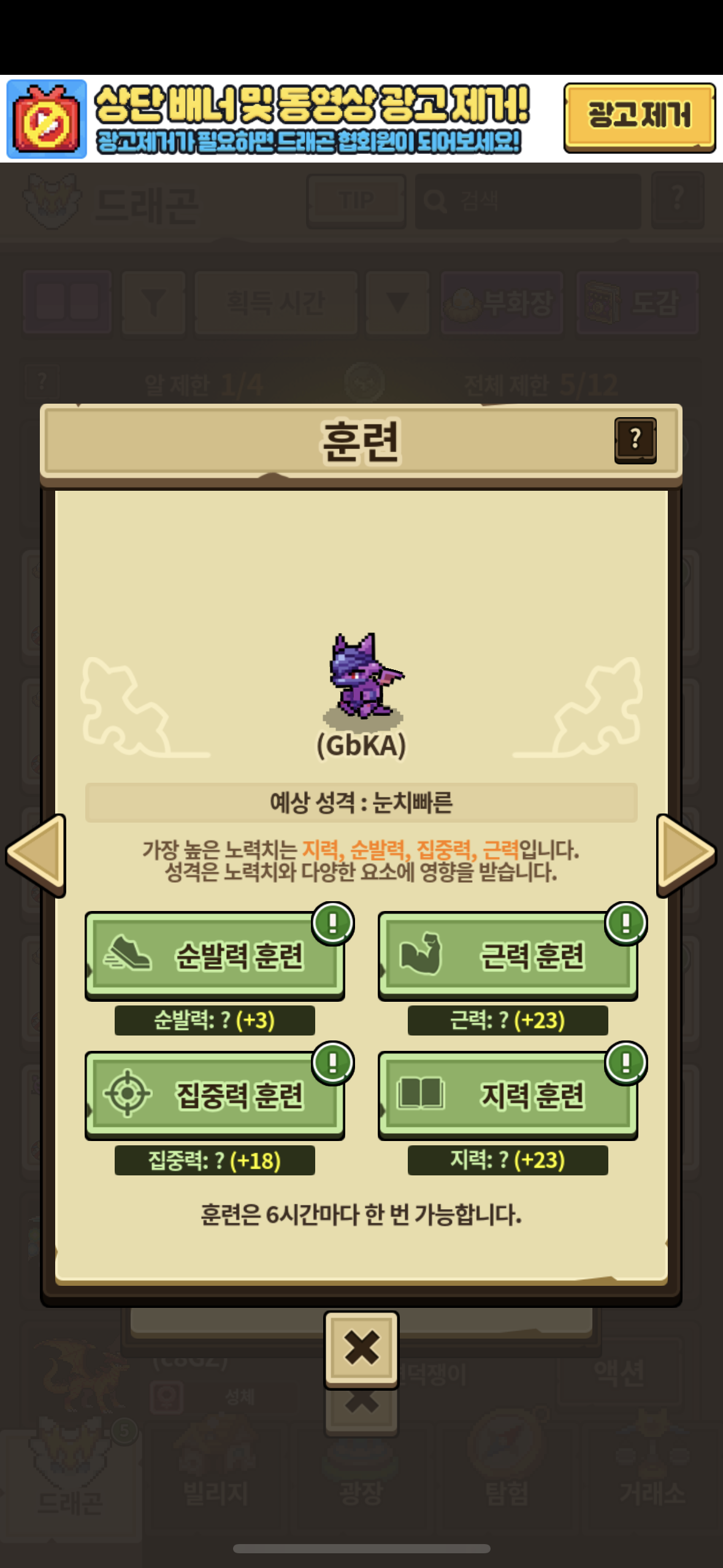
Task: Start 집중력 훈련 (focus training)
Action: tap(214, 1095)
